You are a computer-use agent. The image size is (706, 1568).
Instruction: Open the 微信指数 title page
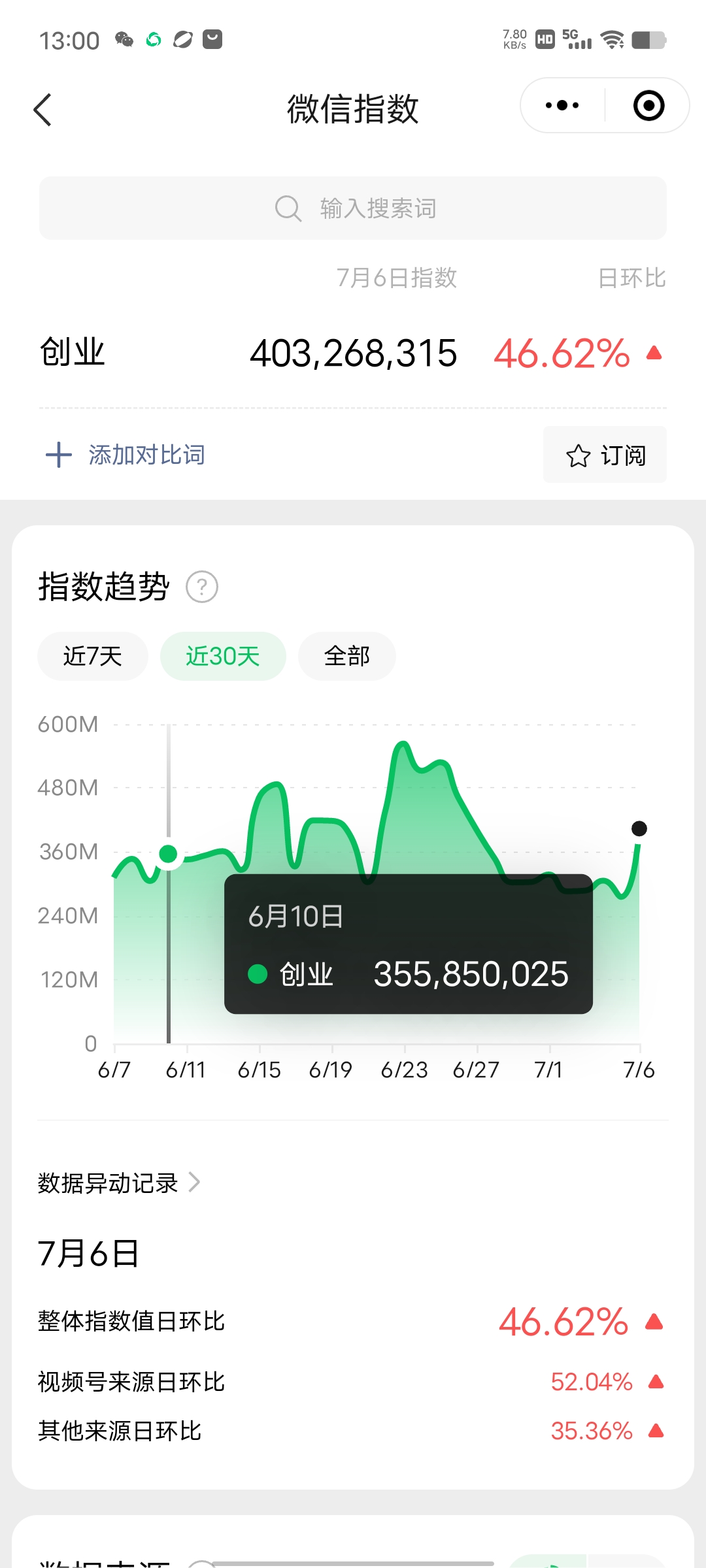coord(353,108)
